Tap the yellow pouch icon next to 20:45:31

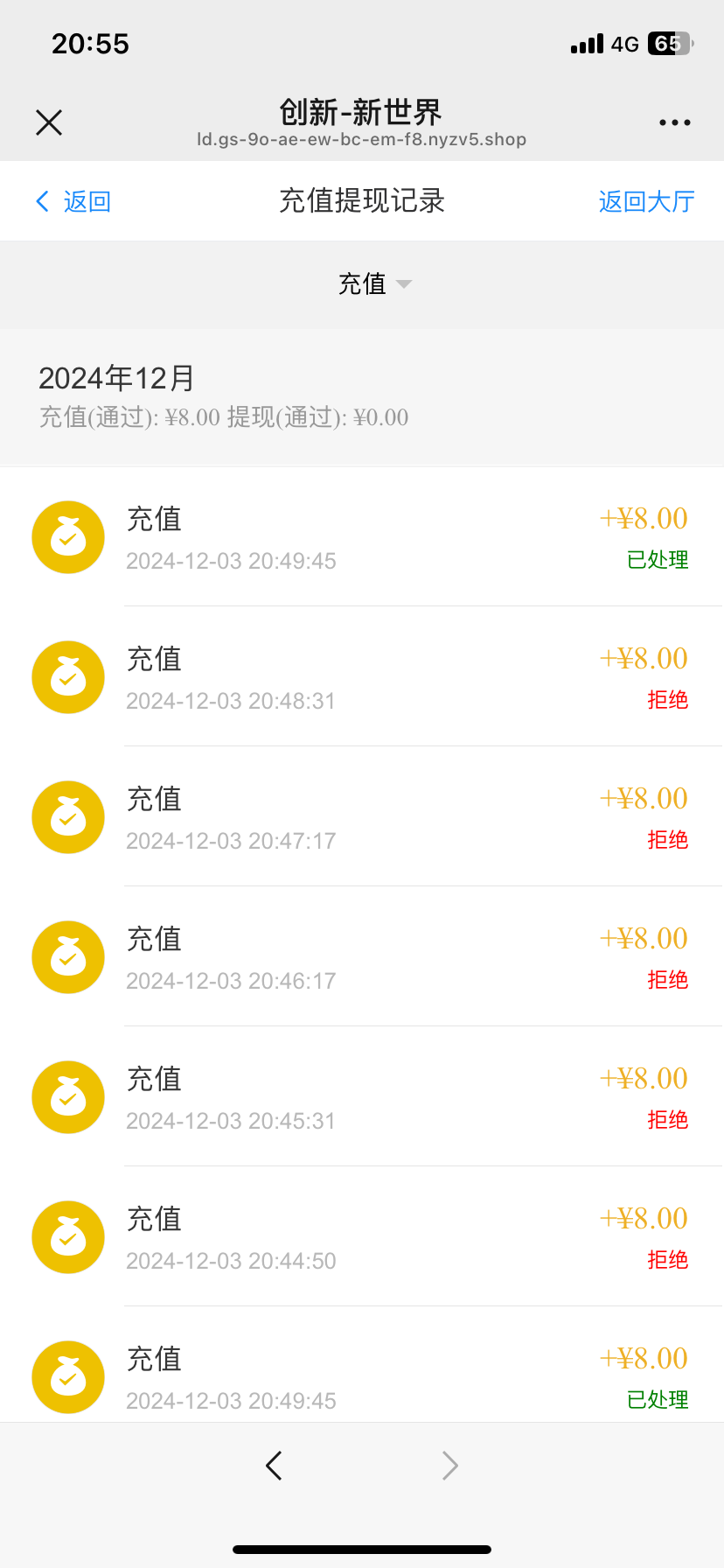click(x=68, y=1097)
